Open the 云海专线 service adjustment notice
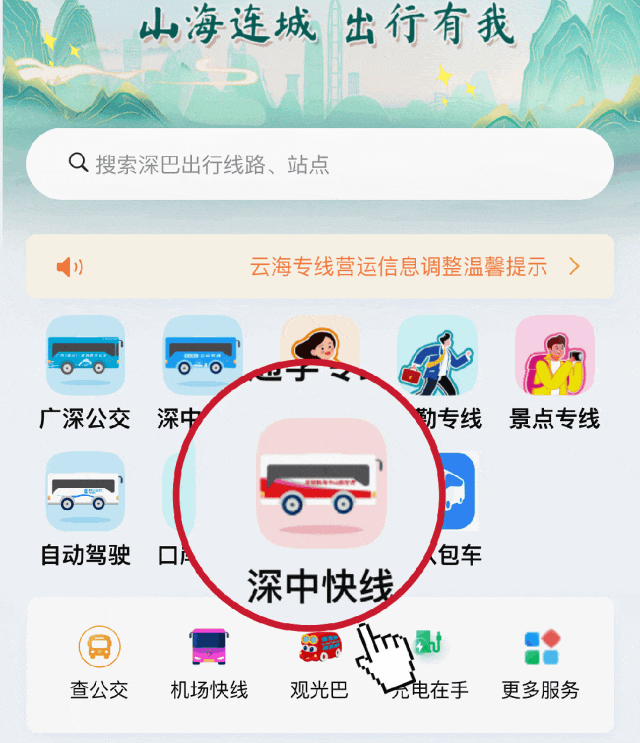 pyautogui.click(x=398, y=267)
